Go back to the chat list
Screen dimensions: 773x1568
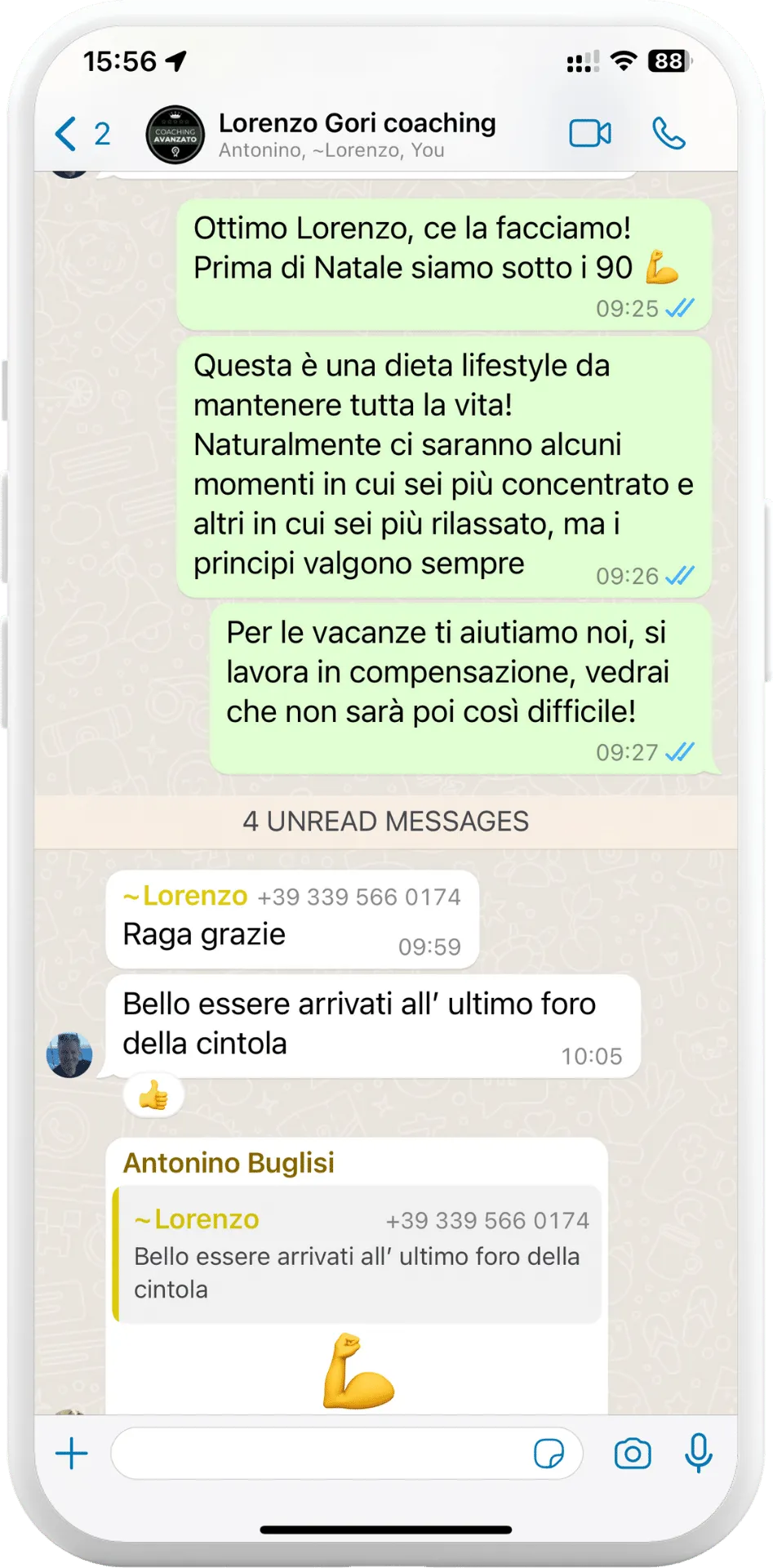(x=82, y=134)
